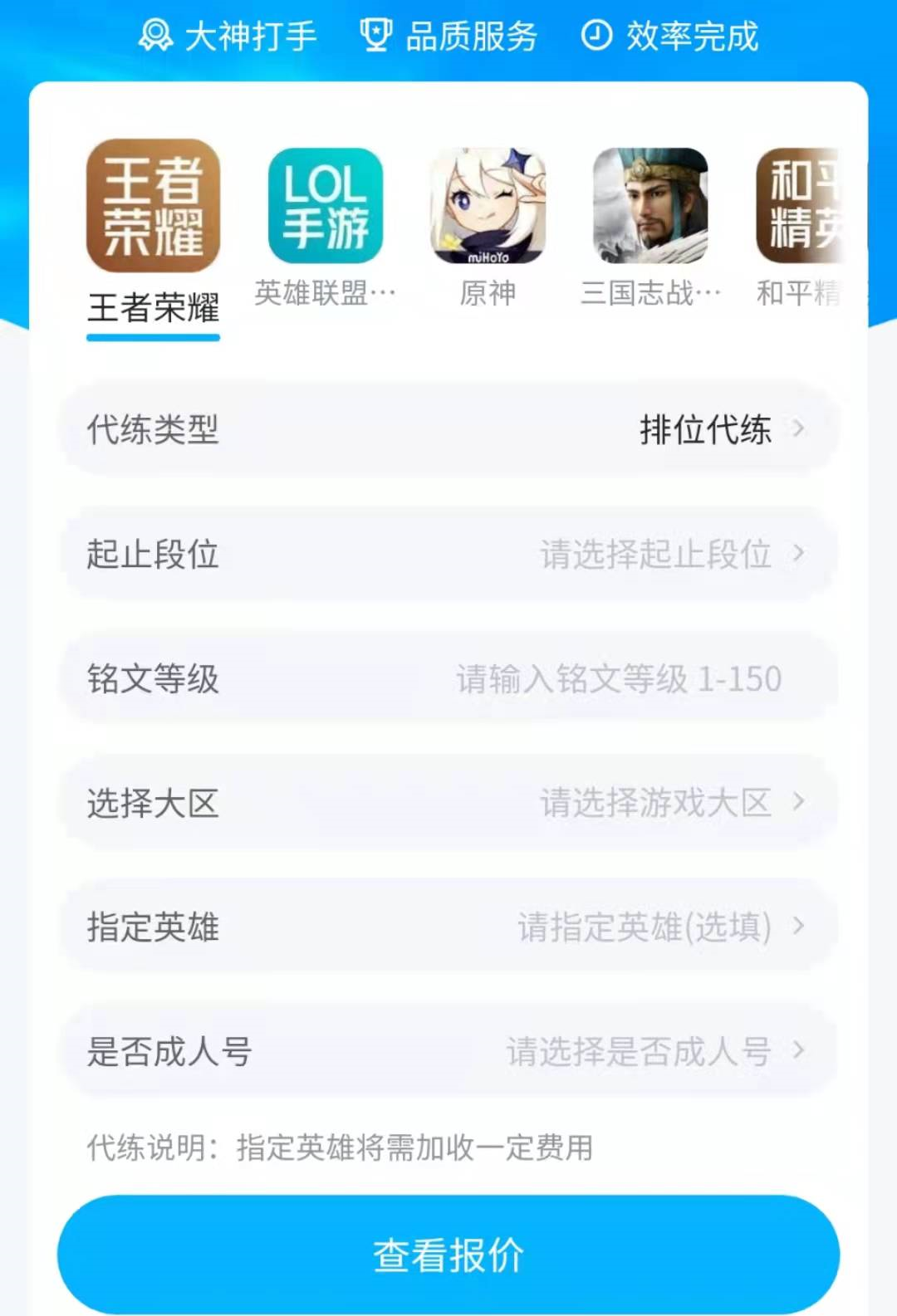The image size is (897, 1316).
Task: Pick a hero under 指定英雄
Action: coord(448,927)
